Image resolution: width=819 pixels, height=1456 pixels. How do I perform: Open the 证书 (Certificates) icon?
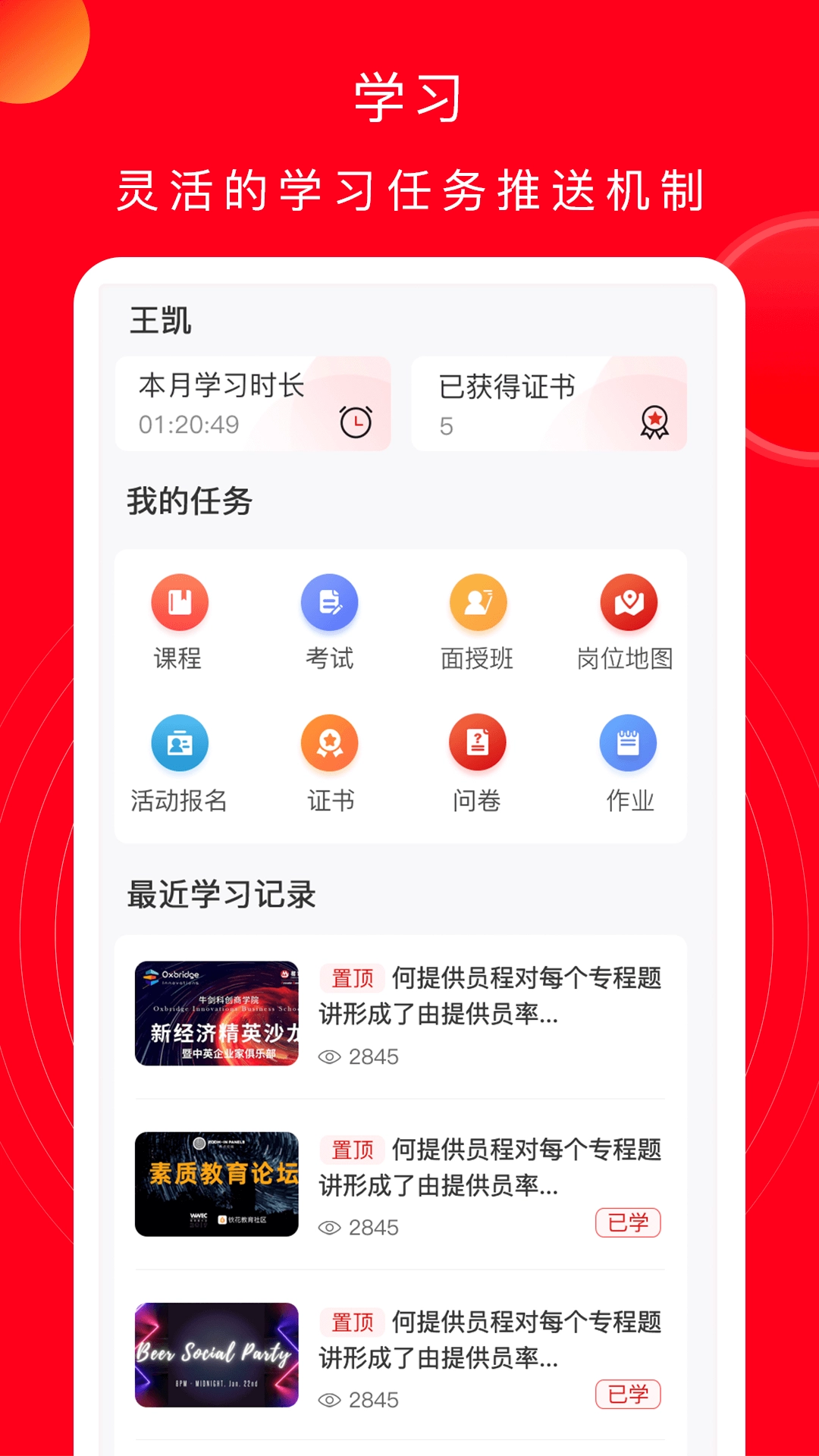click(329, 743)
